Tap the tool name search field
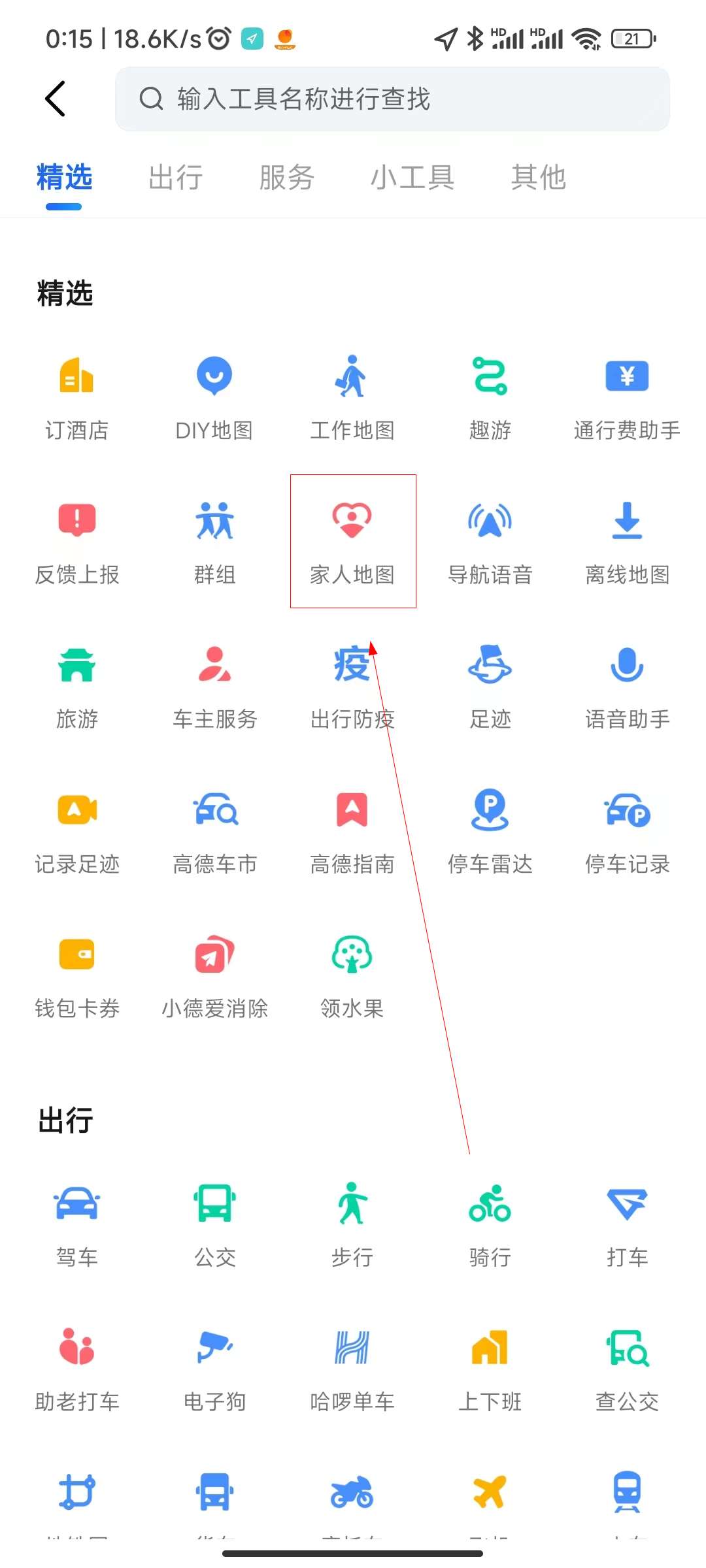This screenshot has height=1568, width=706. click(392, 99)
